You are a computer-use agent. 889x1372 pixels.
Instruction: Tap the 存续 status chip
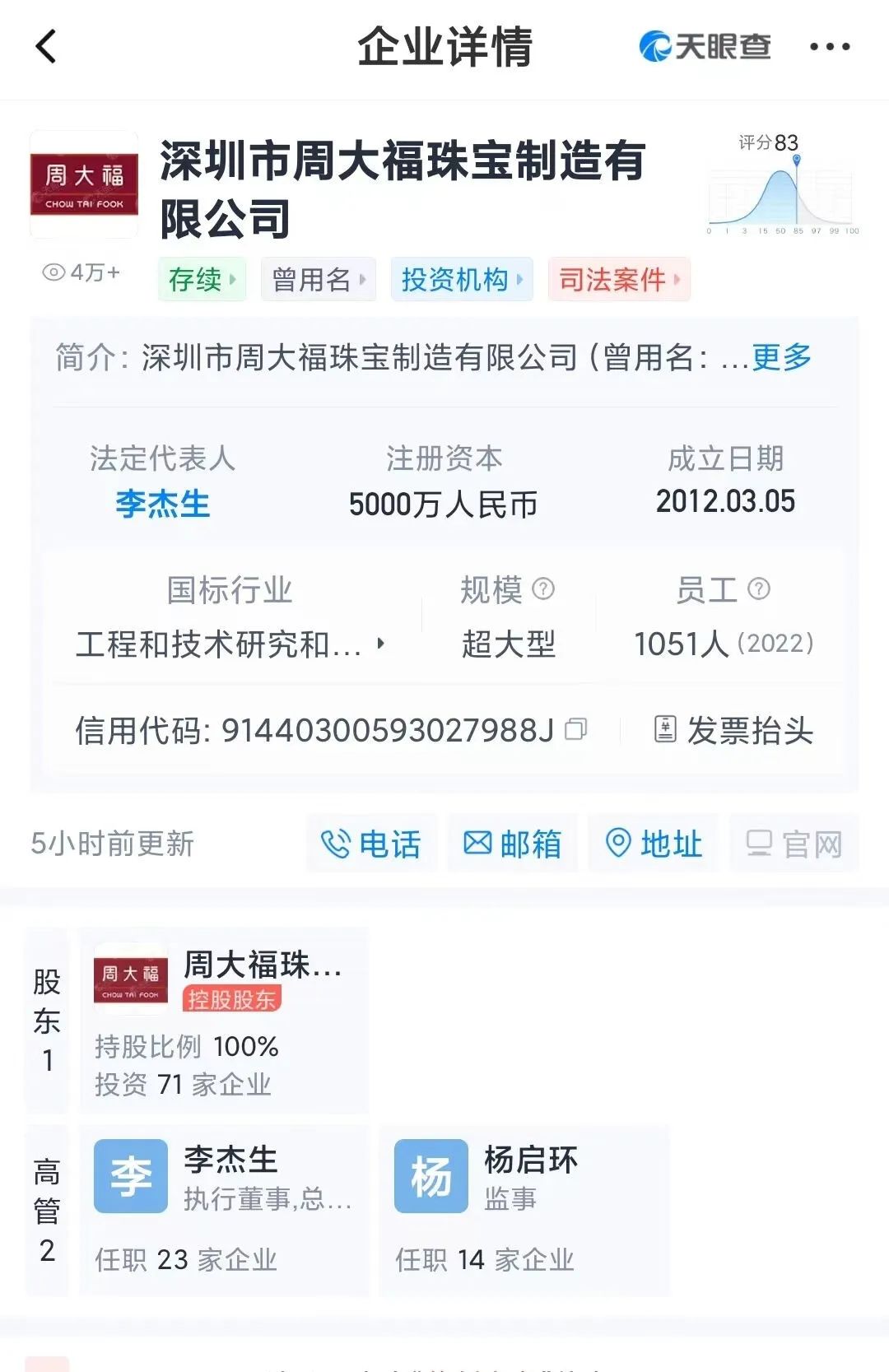pos(202,280)
